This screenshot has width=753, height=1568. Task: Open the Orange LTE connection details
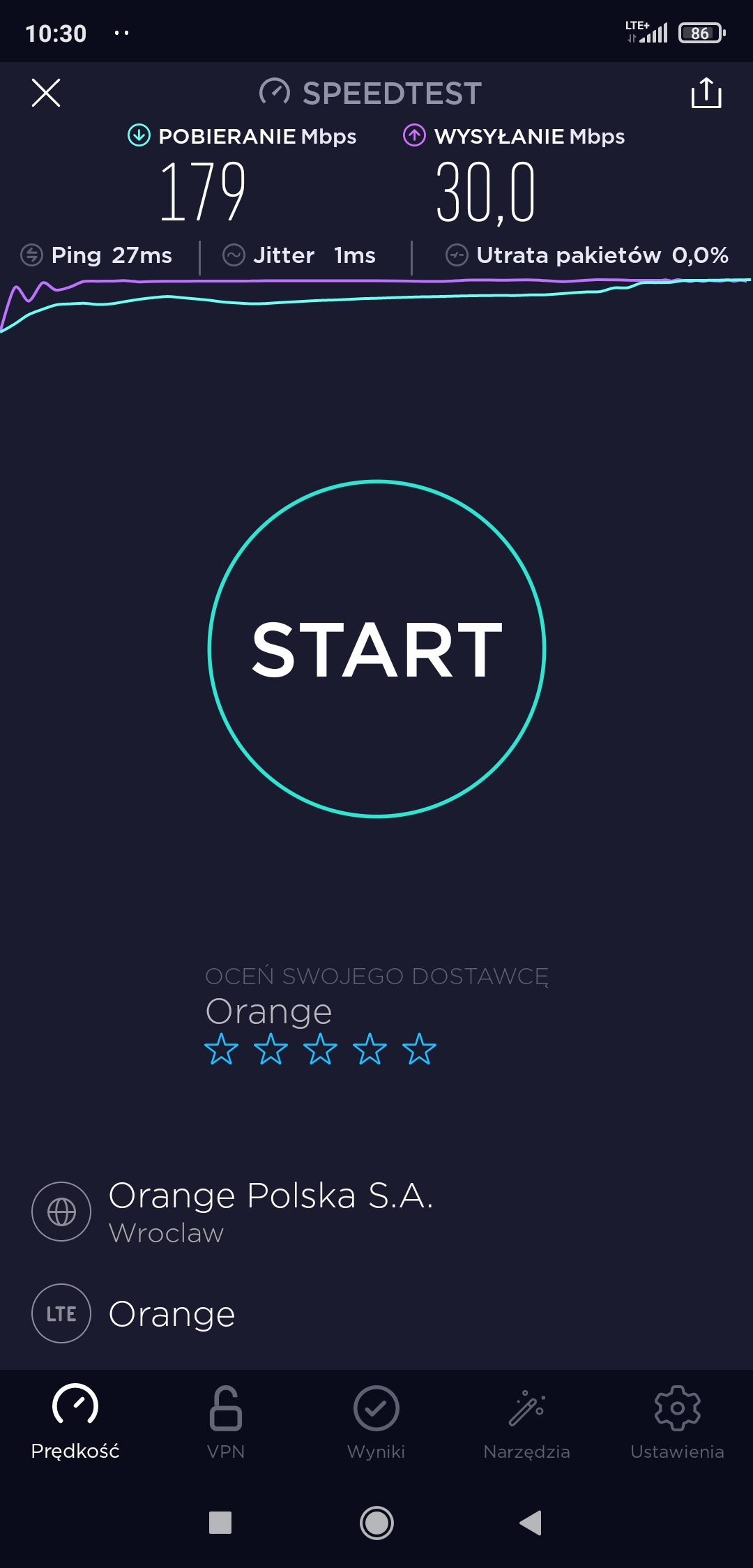172,1314
